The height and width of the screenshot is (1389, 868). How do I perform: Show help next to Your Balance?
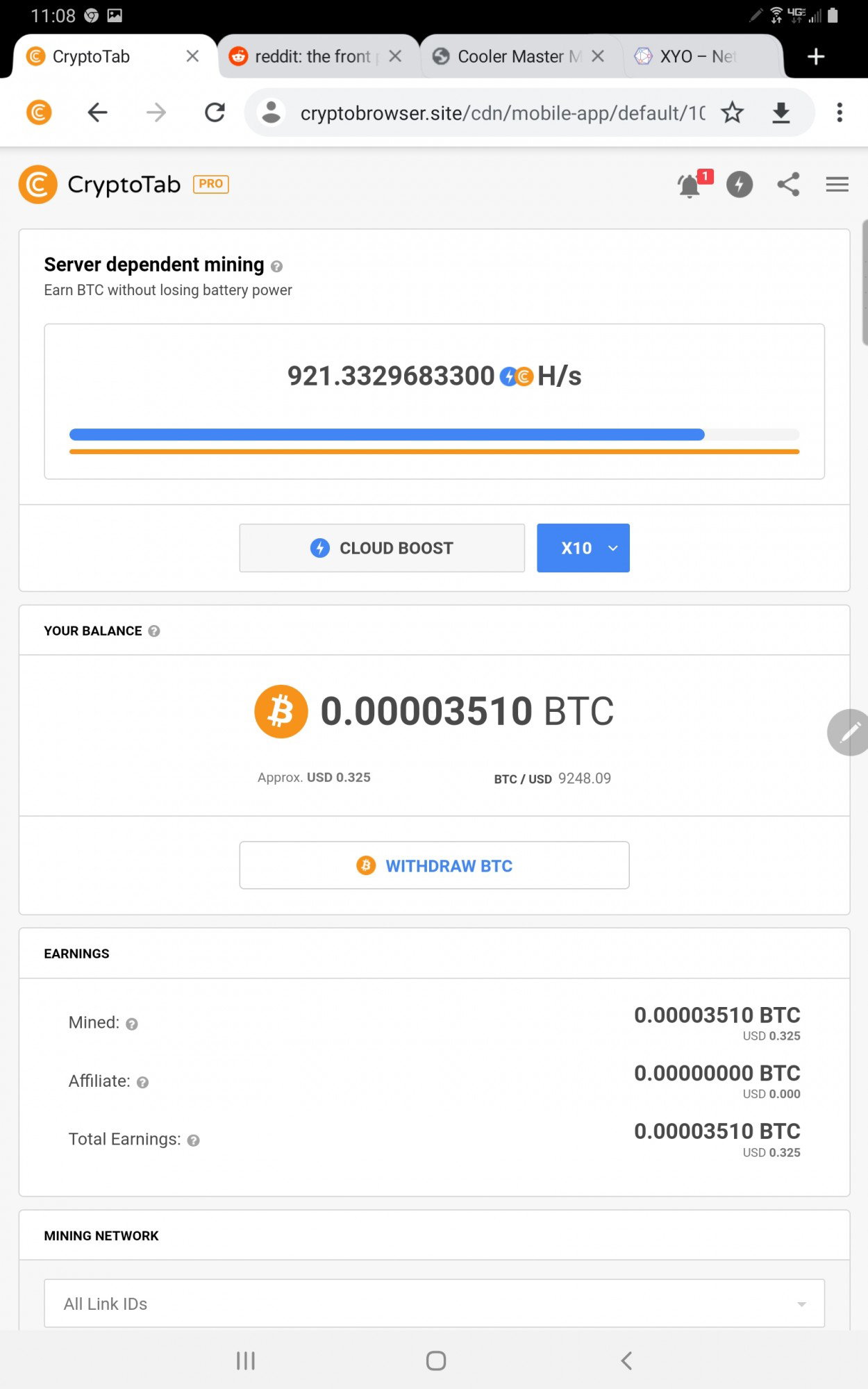coord(154,631)
